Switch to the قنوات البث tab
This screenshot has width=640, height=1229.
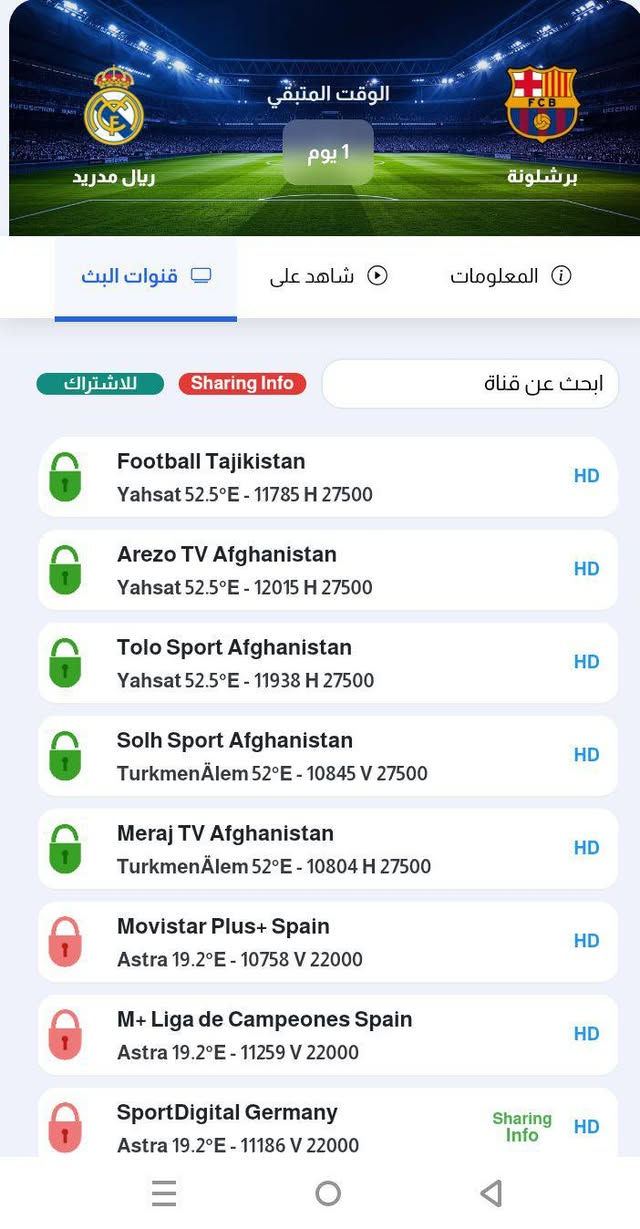[146, 277]
